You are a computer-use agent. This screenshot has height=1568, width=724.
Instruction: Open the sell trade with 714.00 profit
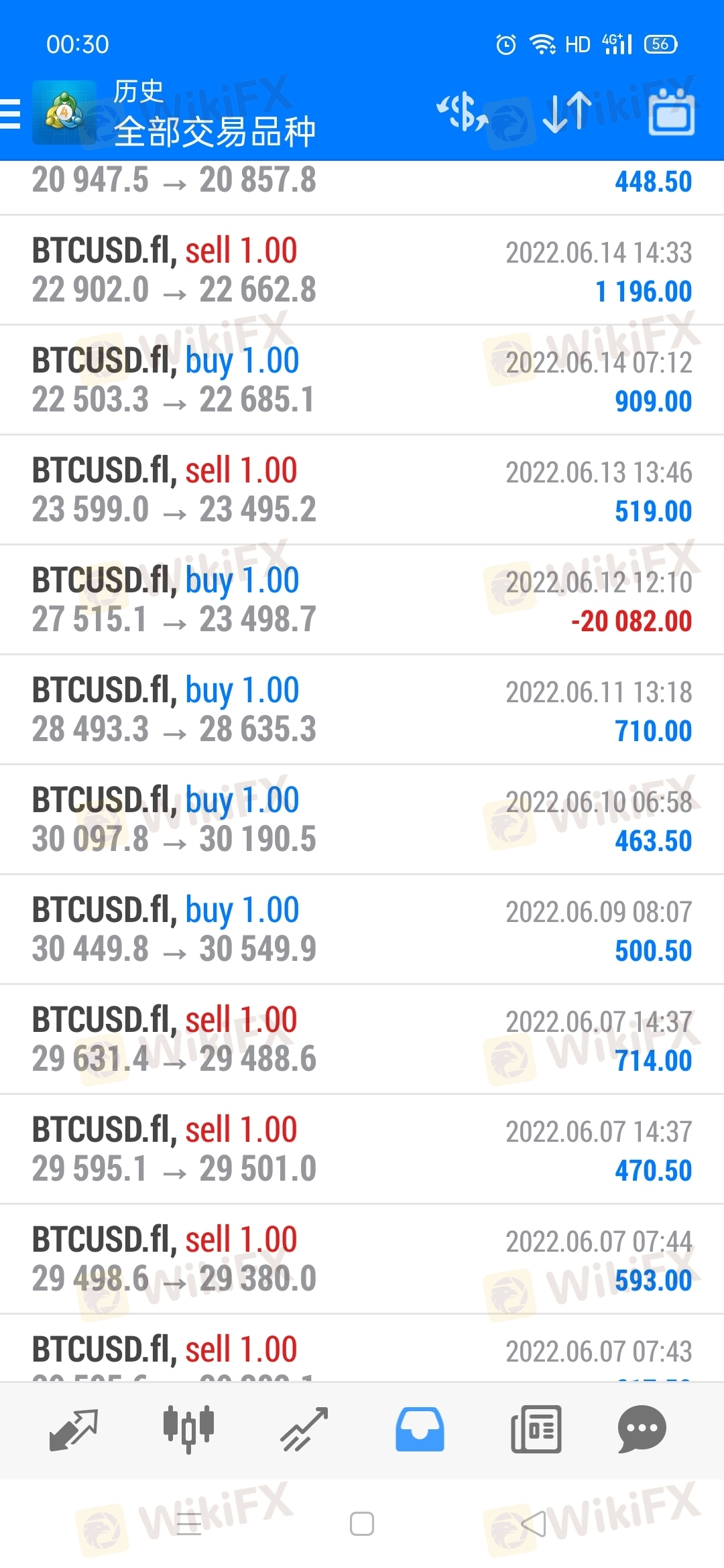[x=362, y=1040]
